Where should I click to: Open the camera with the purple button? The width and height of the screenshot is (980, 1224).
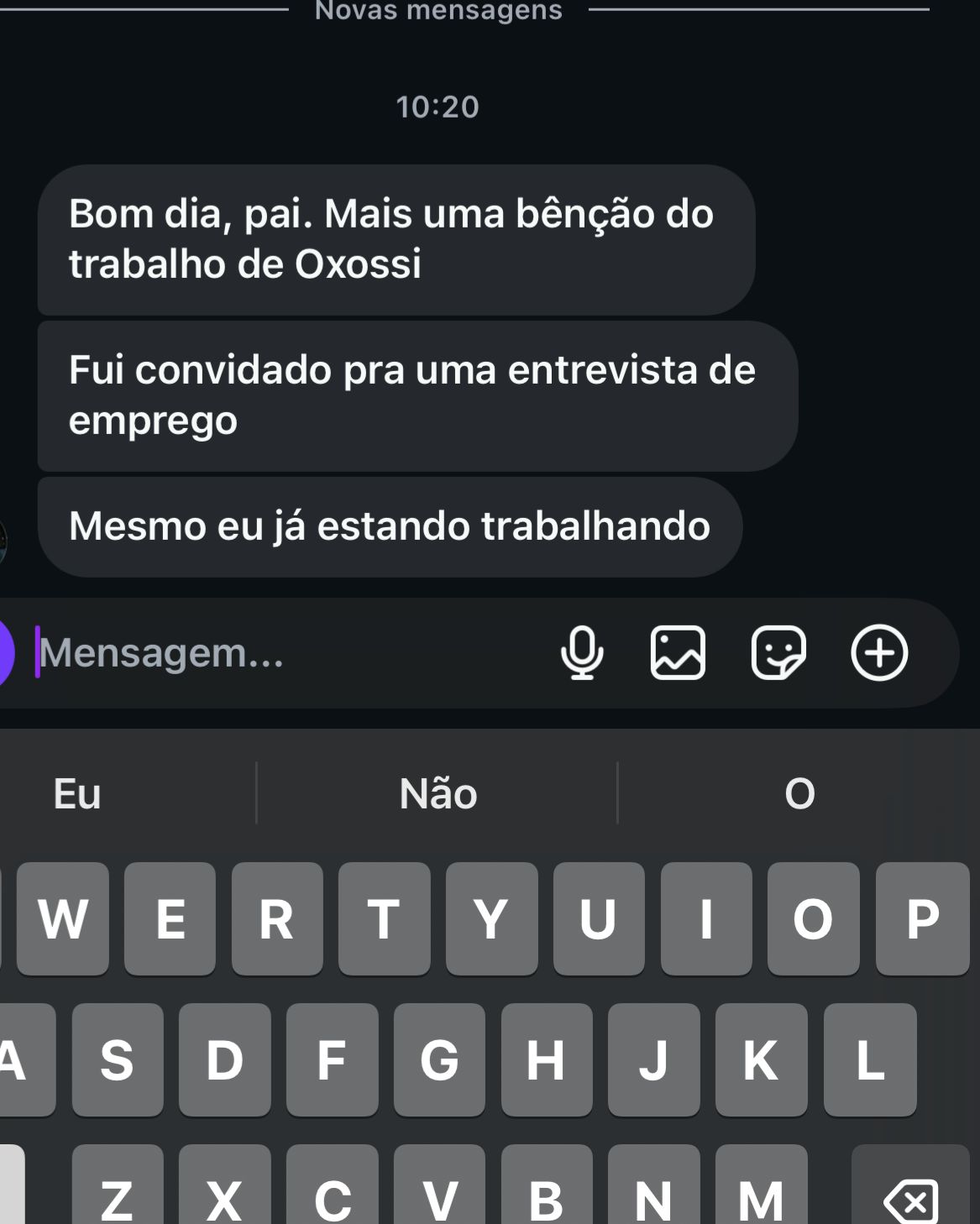point(6,653)
